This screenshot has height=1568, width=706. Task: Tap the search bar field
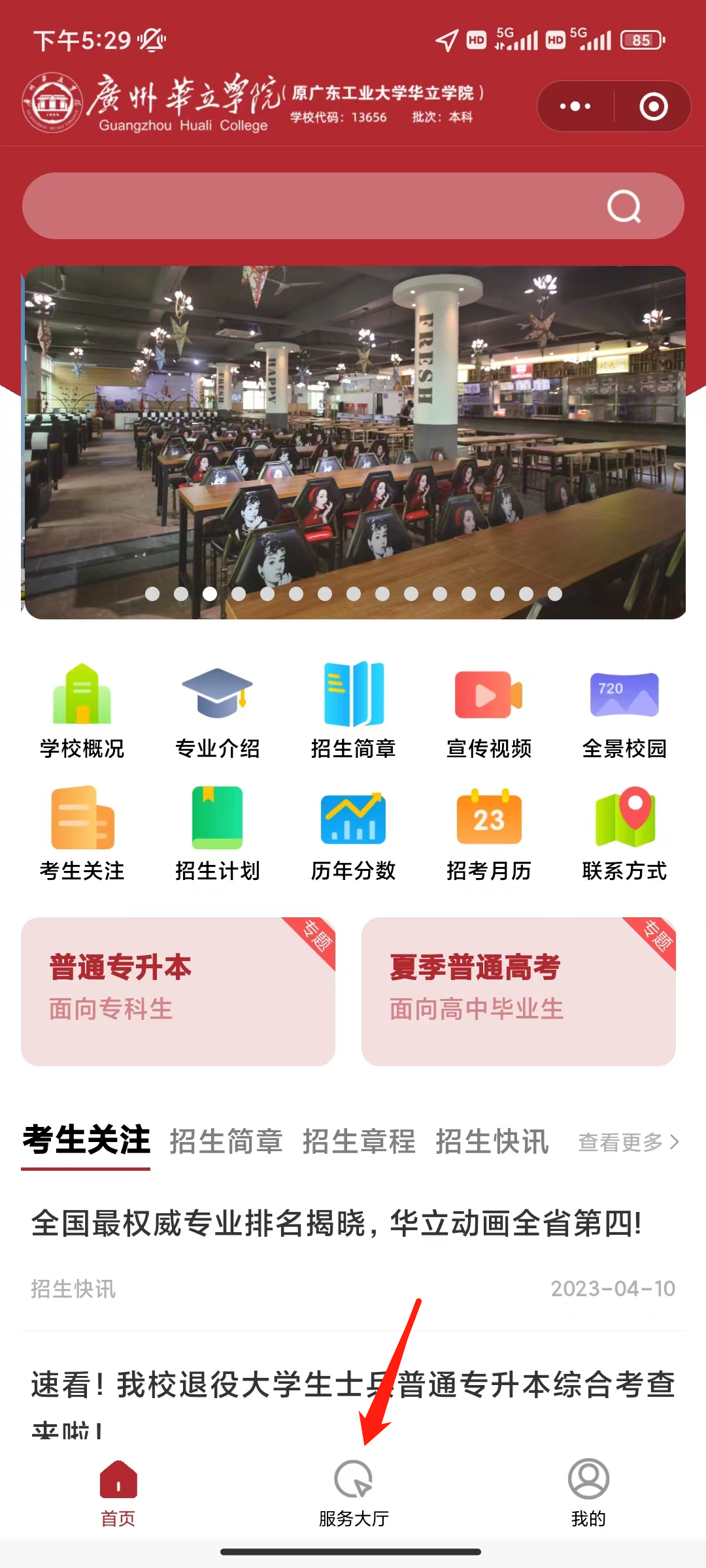(x=314, y=206)
